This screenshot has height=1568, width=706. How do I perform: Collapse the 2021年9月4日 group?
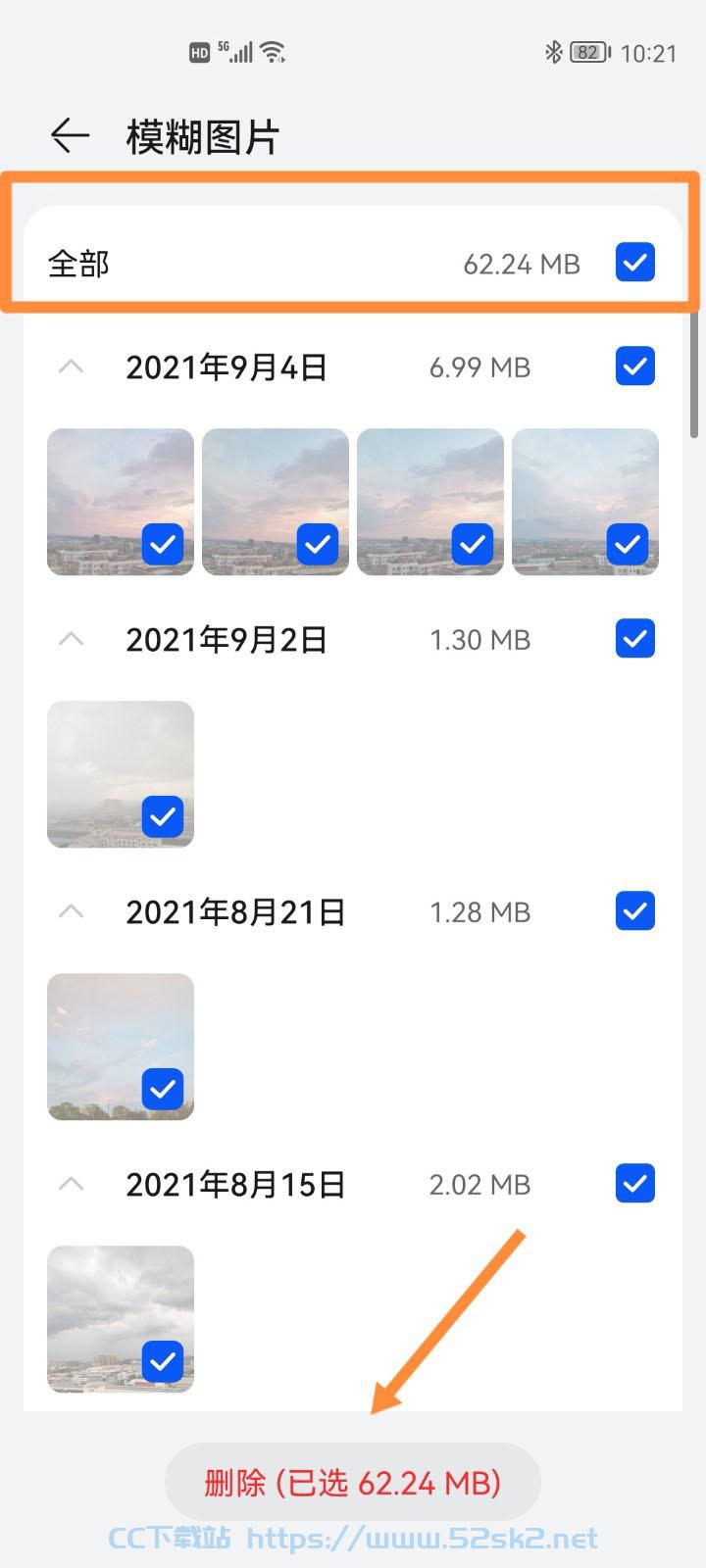(71, 367)
